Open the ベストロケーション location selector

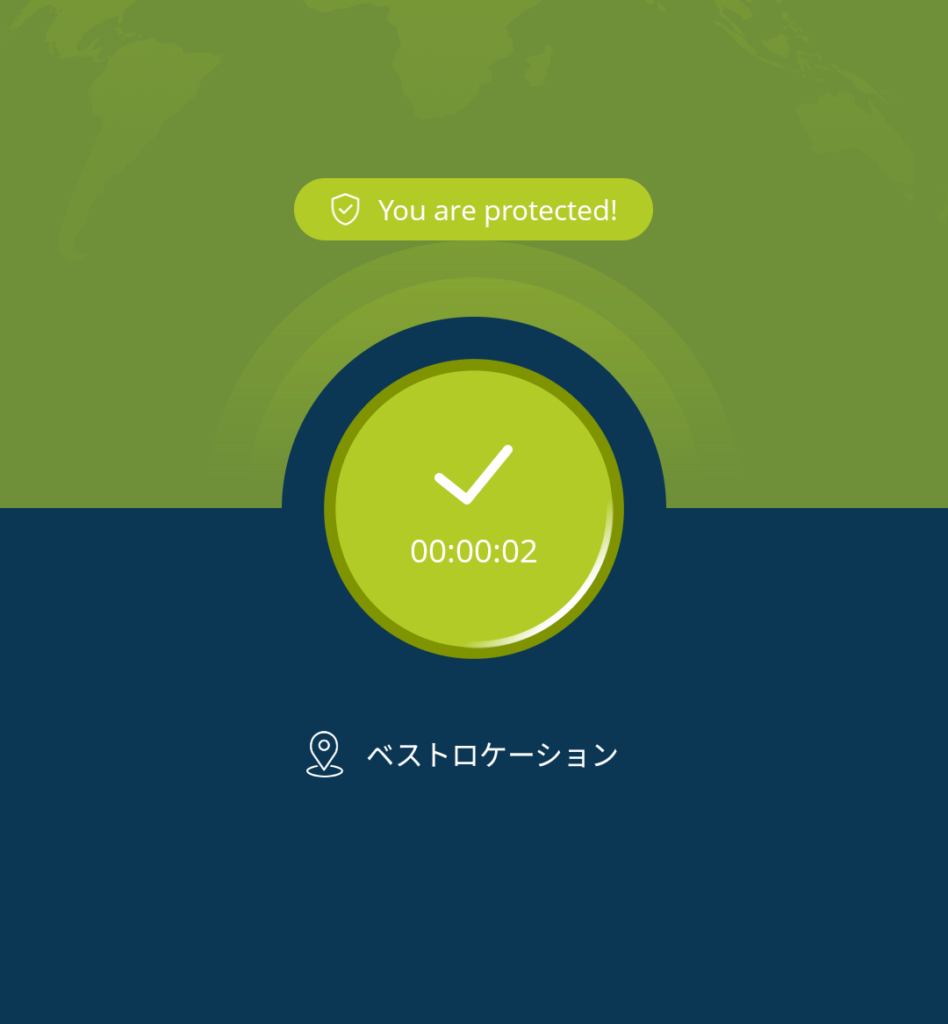463,755
